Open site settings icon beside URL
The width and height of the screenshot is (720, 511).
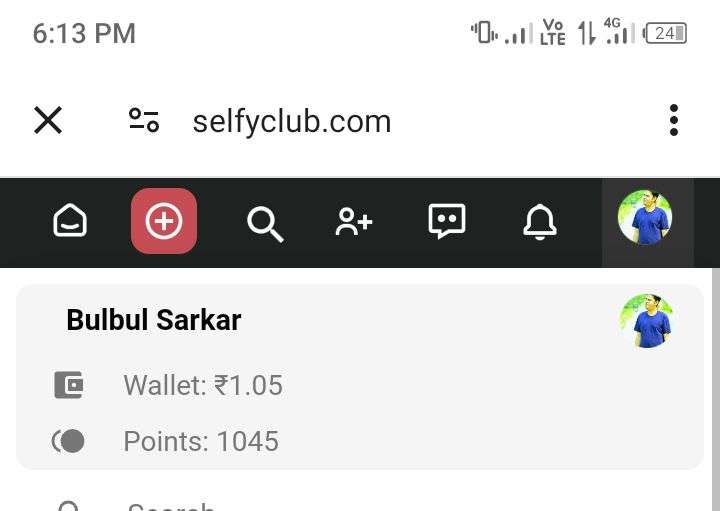coord(144,121)
